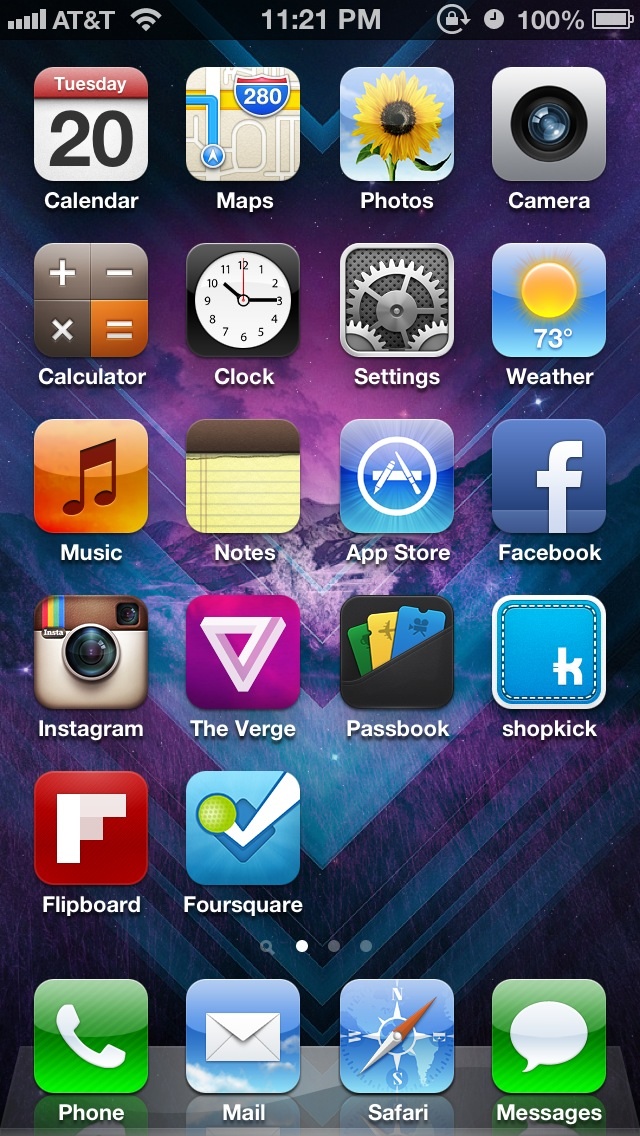Open Flipboard
Screen dimensions: 640x1136
(91, 828)
